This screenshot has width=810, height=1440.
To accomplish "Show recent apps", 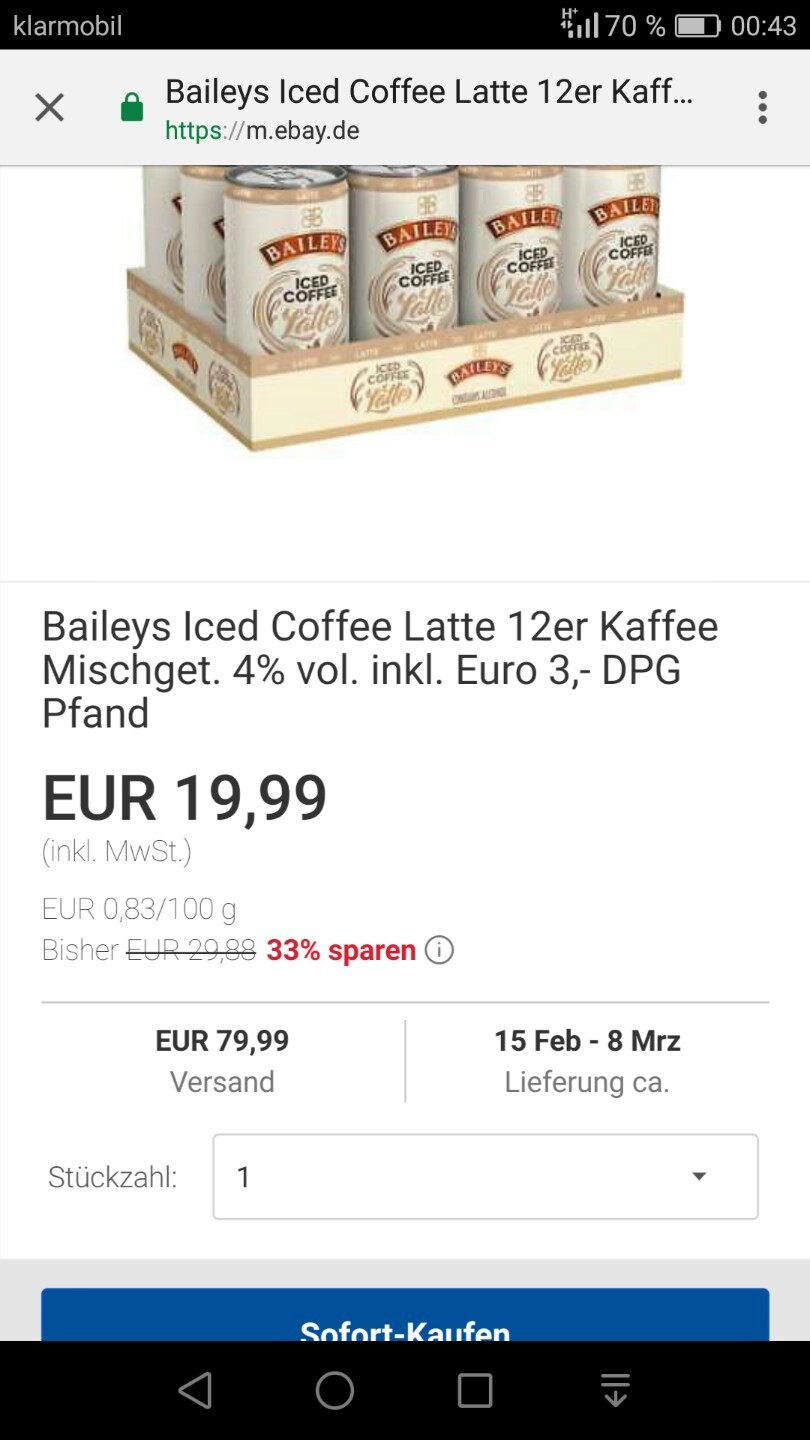I will pyautogui.click(x=475, y=1390).
